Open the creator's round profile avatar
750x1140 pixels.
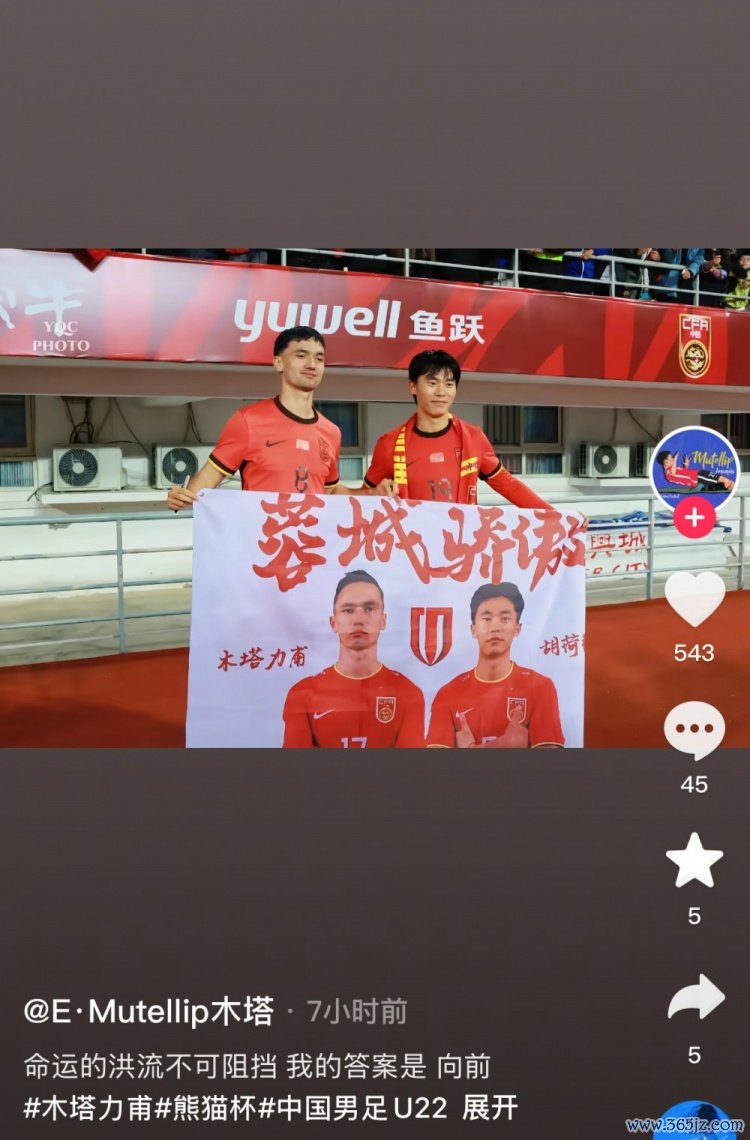pos(694,467)
